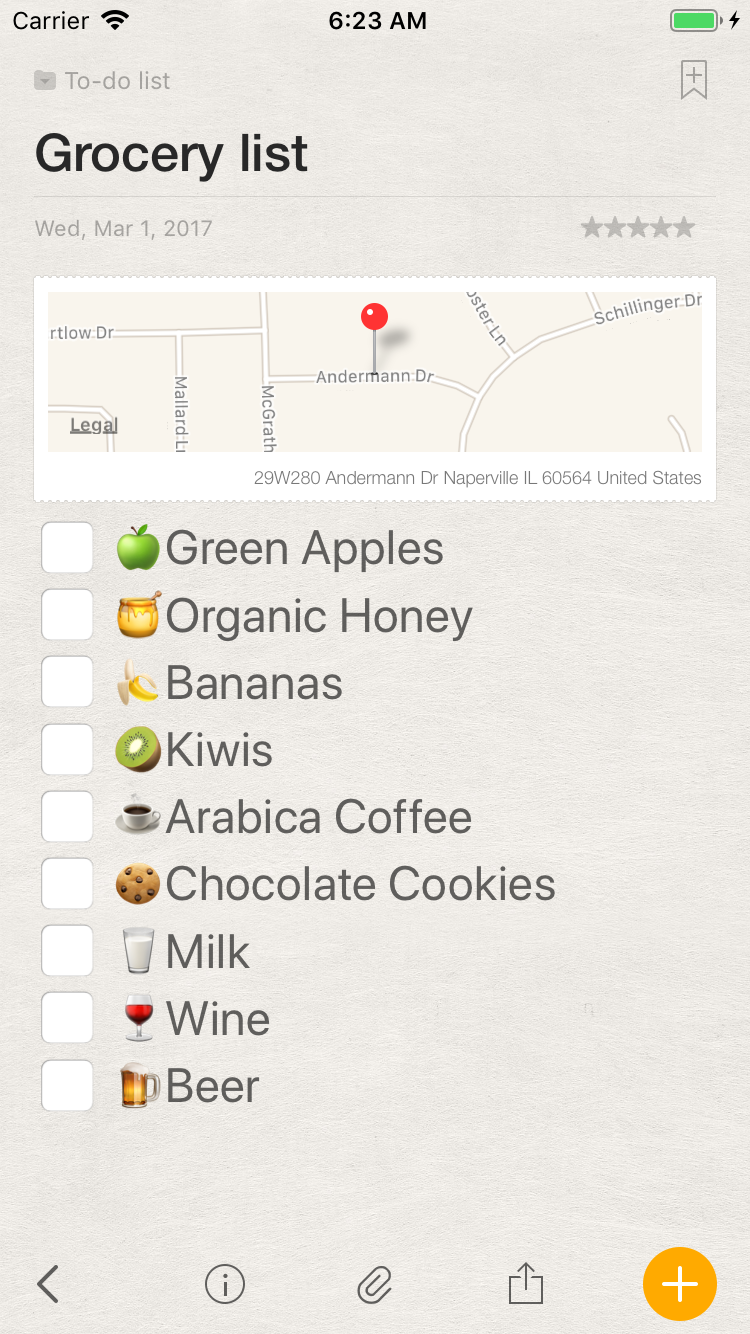
Task: Mark Chocolate Cookies as bought
Action: pos(67,883)
